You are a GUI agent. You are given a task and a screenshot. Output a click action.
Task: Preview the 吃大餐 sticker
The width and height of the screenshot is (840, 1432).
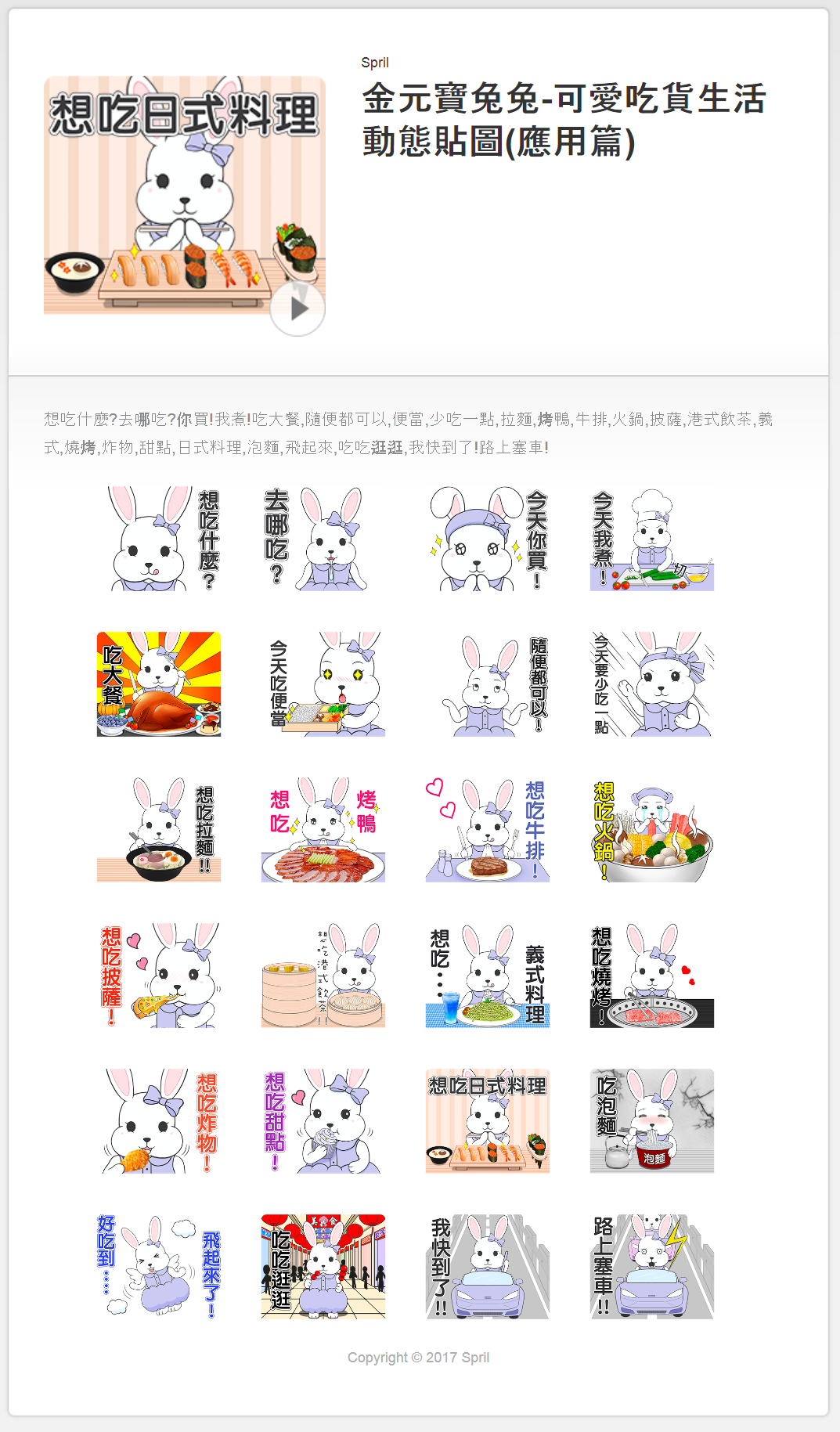tap(159, 684)
